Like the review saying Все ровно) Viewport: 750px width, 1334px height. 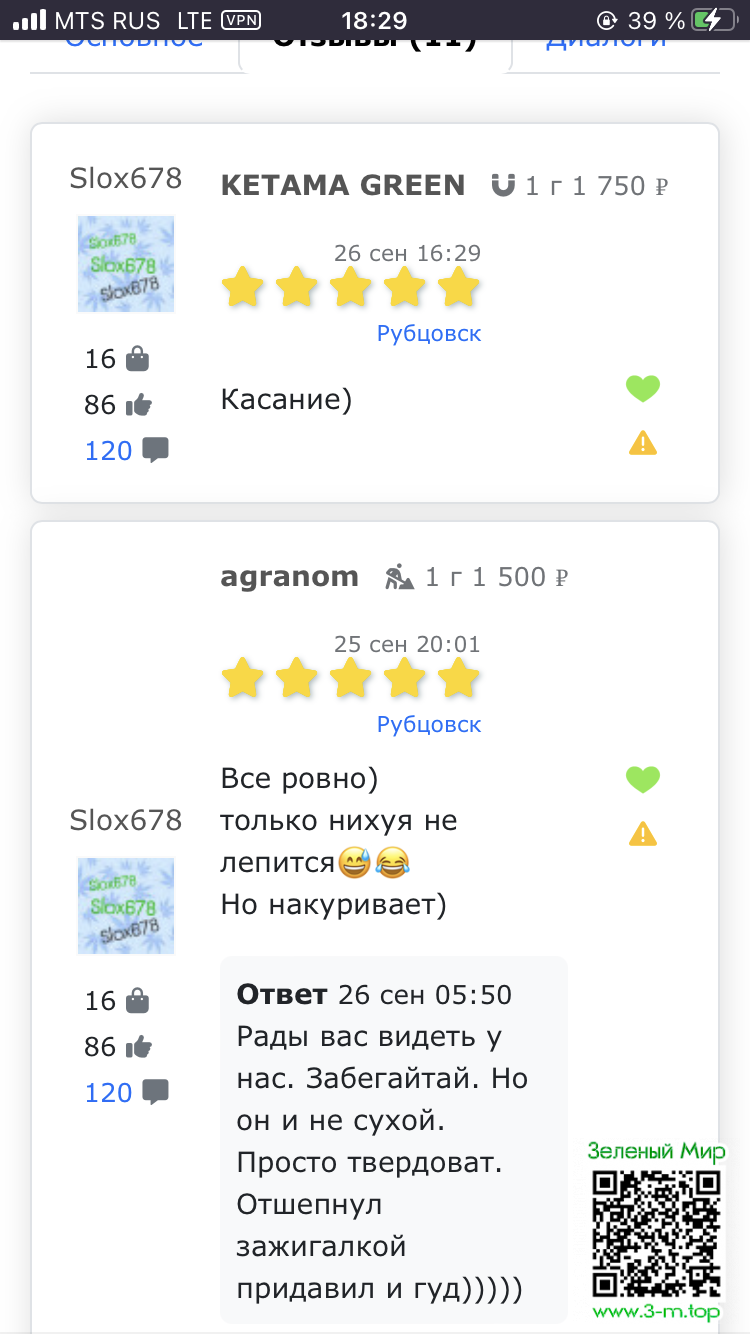642,779
